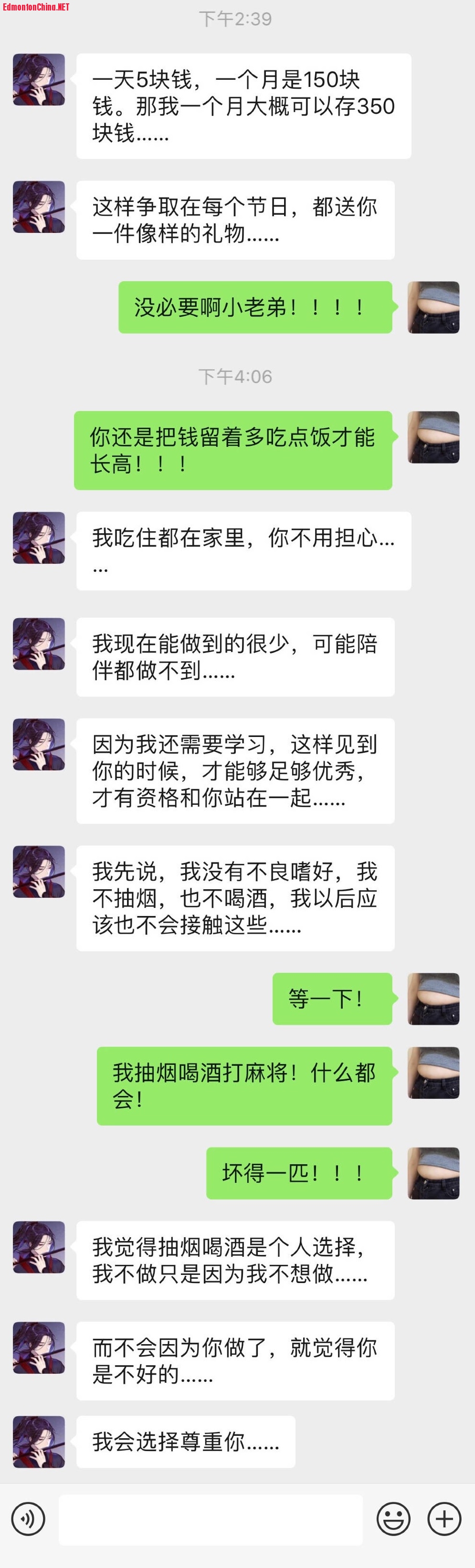
Task: Tap my avatar next to '等一下!' message
Action: (433, 998)
